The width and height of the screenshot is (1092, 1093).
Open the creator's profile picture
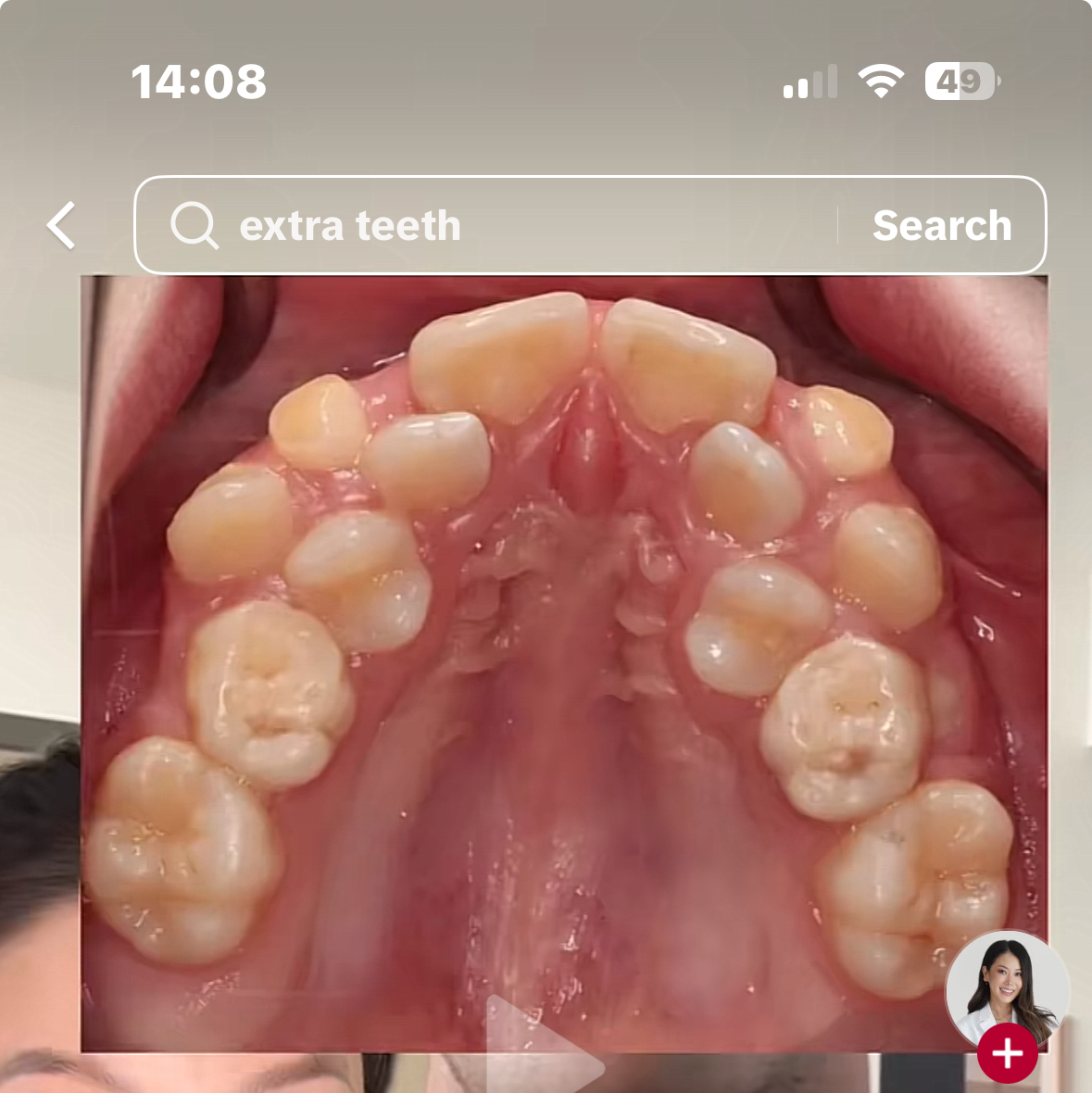pos(1007,987)
